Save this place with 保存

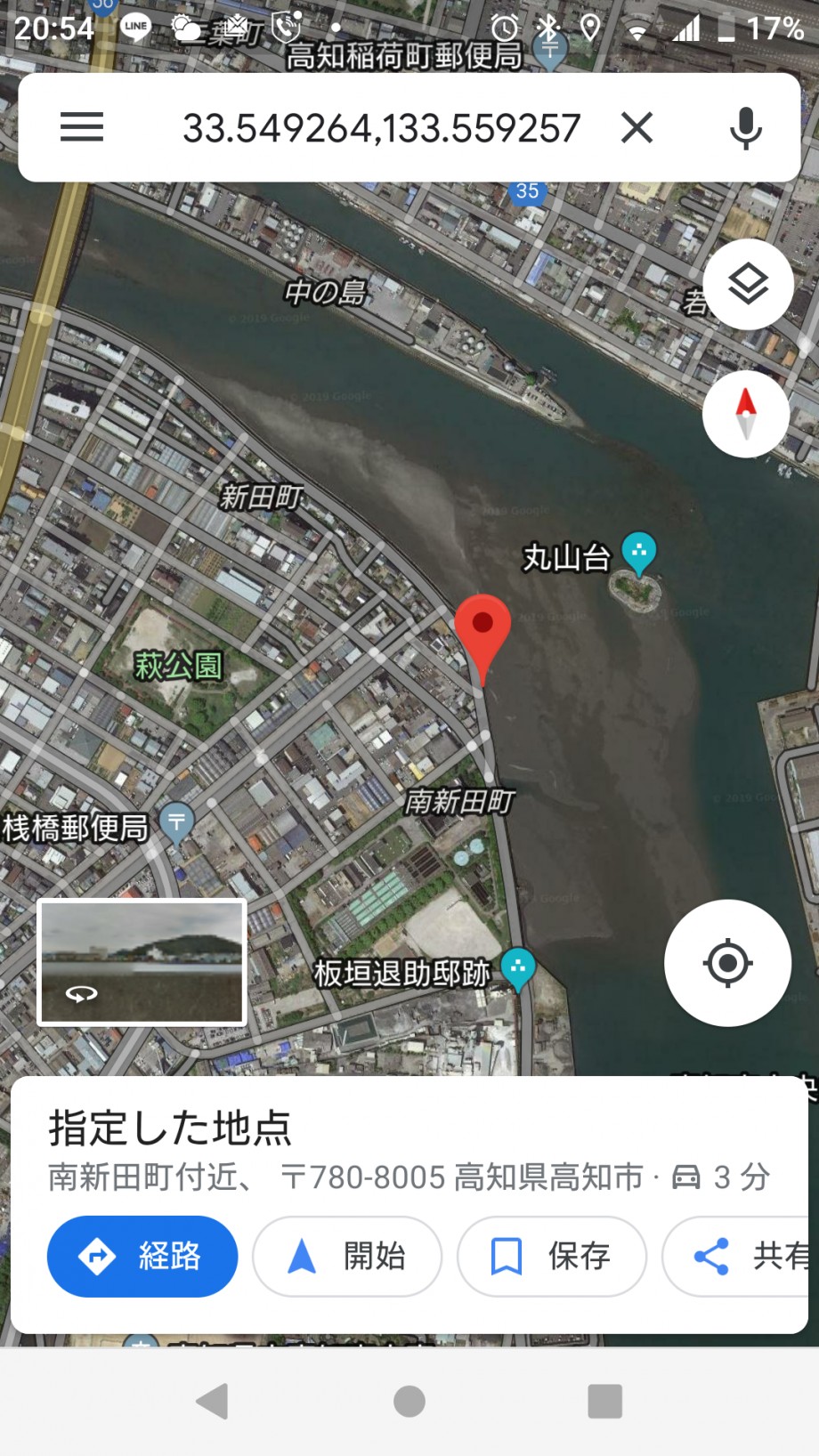(552, 1256)
